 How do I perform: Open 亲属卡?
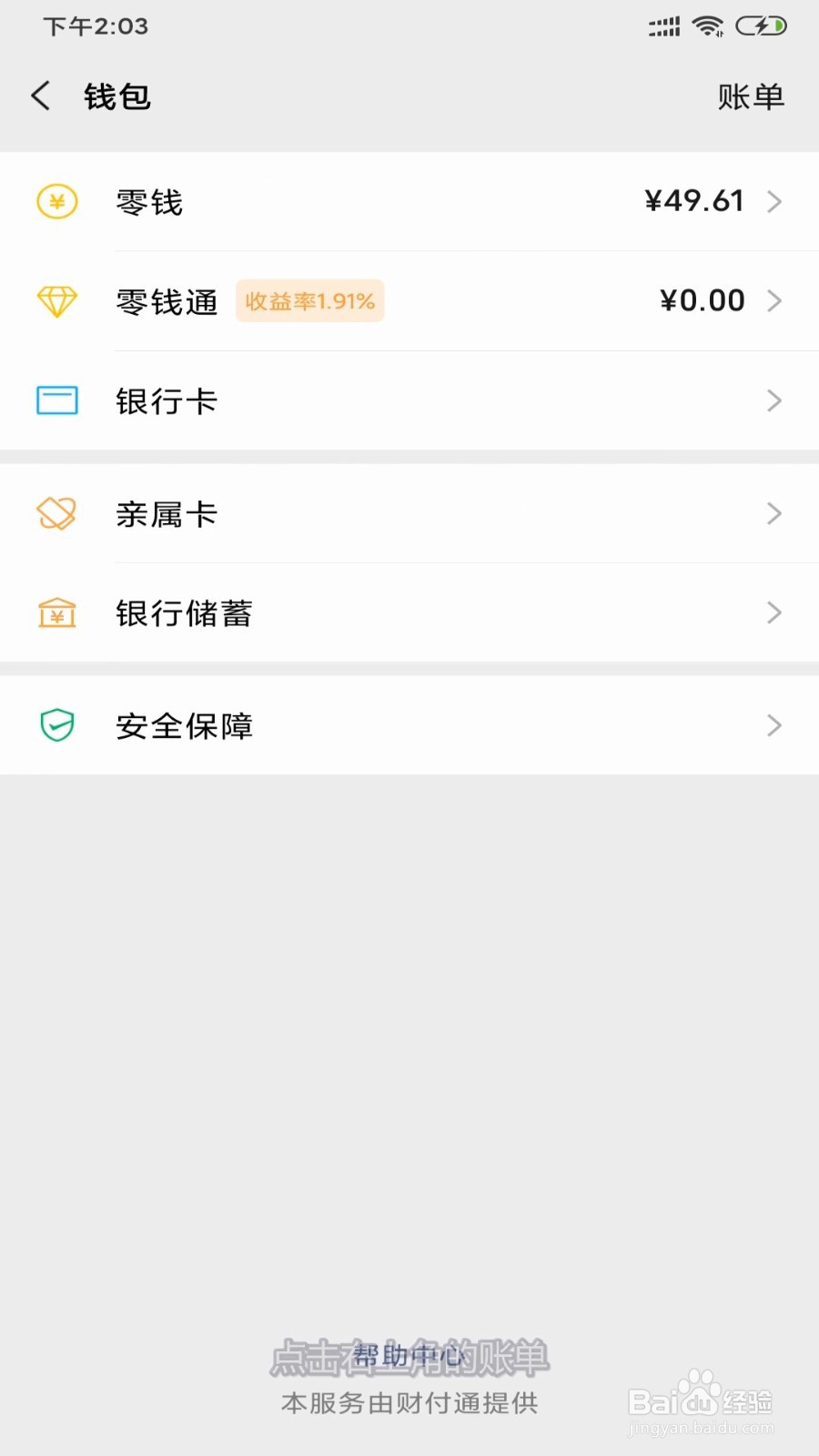(409, 513)
